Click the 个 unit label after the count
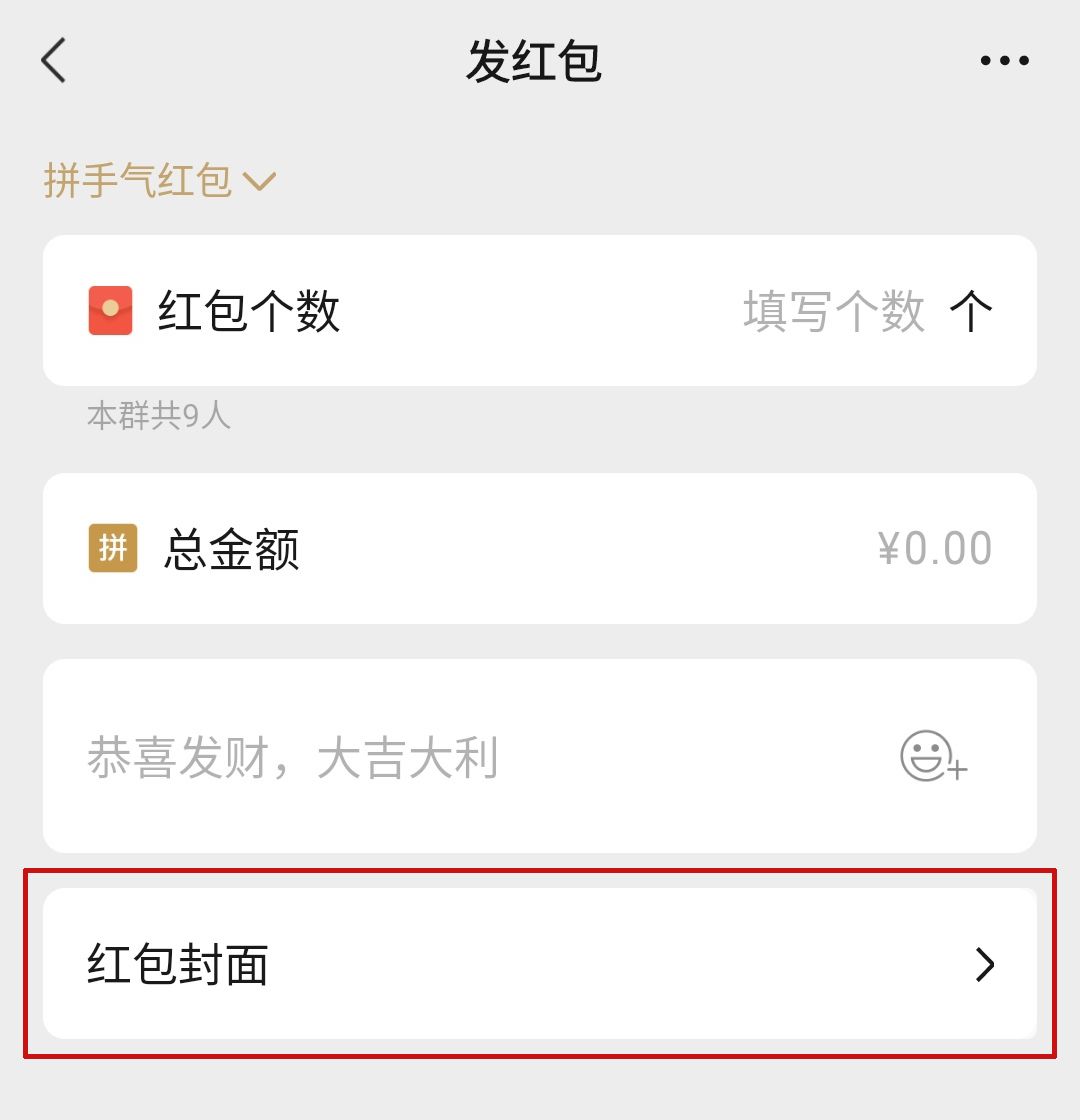 (972, 312)
